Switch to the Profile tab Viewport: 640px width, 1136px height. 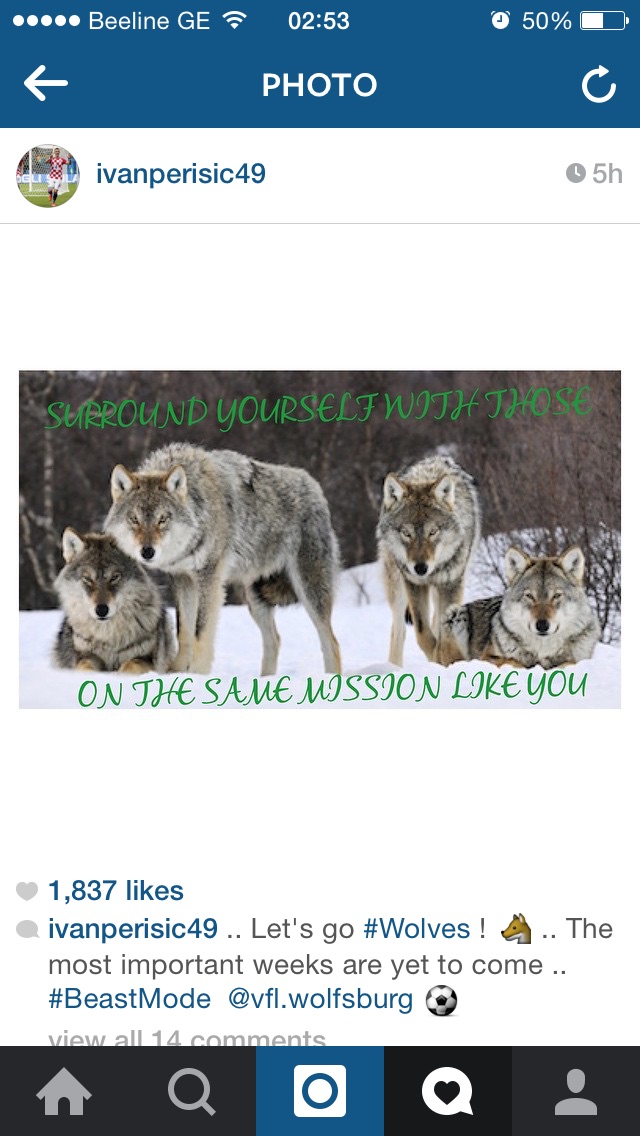click(576, 1091)
